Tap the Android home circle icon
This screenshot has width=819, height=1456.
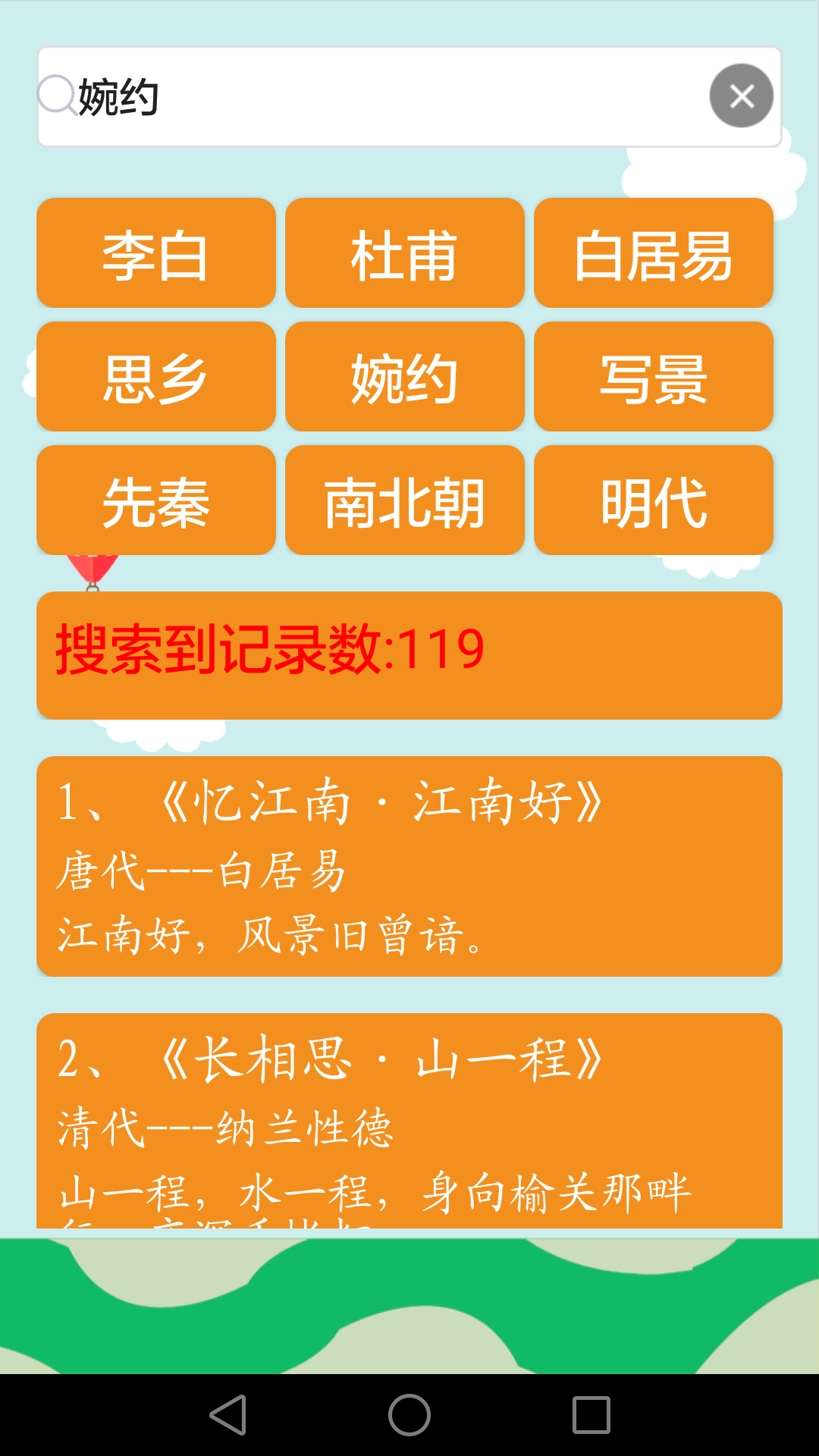[409, 1412]
